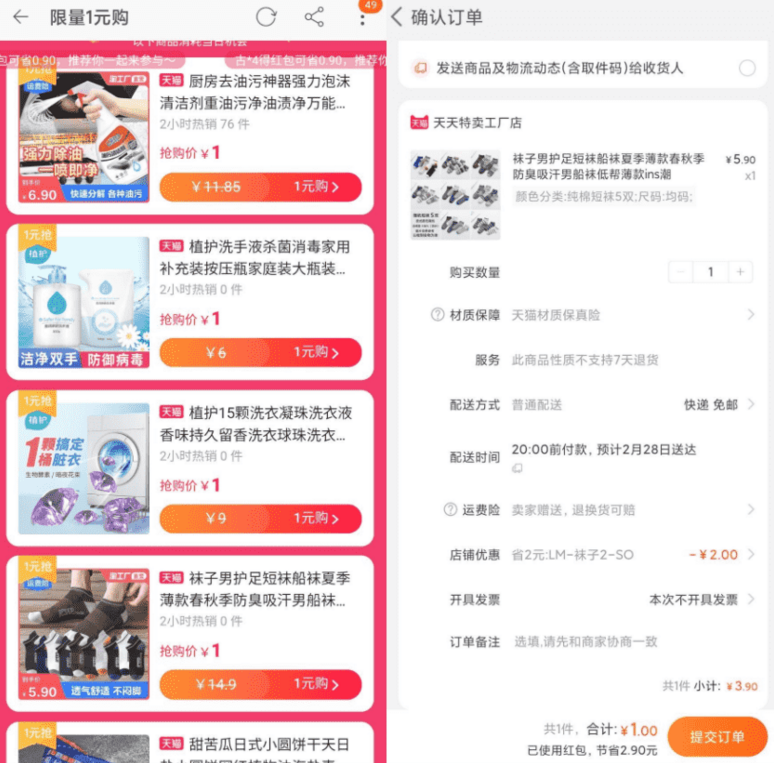Go back from the 限量1元购 page
This screenshot has height=763, width=774.
[x=20, y=17]
